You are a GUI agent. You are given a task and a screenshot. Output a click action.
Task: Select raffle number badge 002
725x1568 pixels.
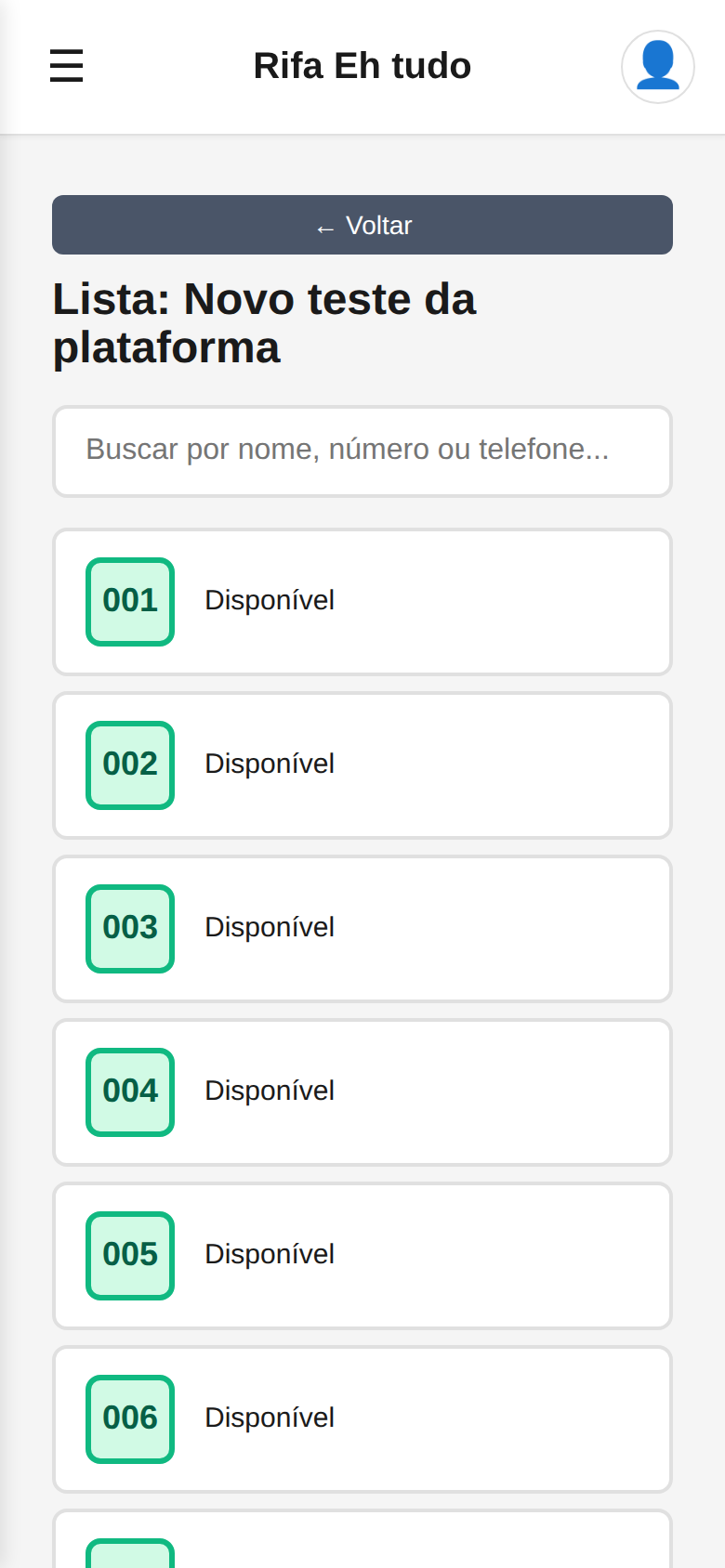pos(129,764)
